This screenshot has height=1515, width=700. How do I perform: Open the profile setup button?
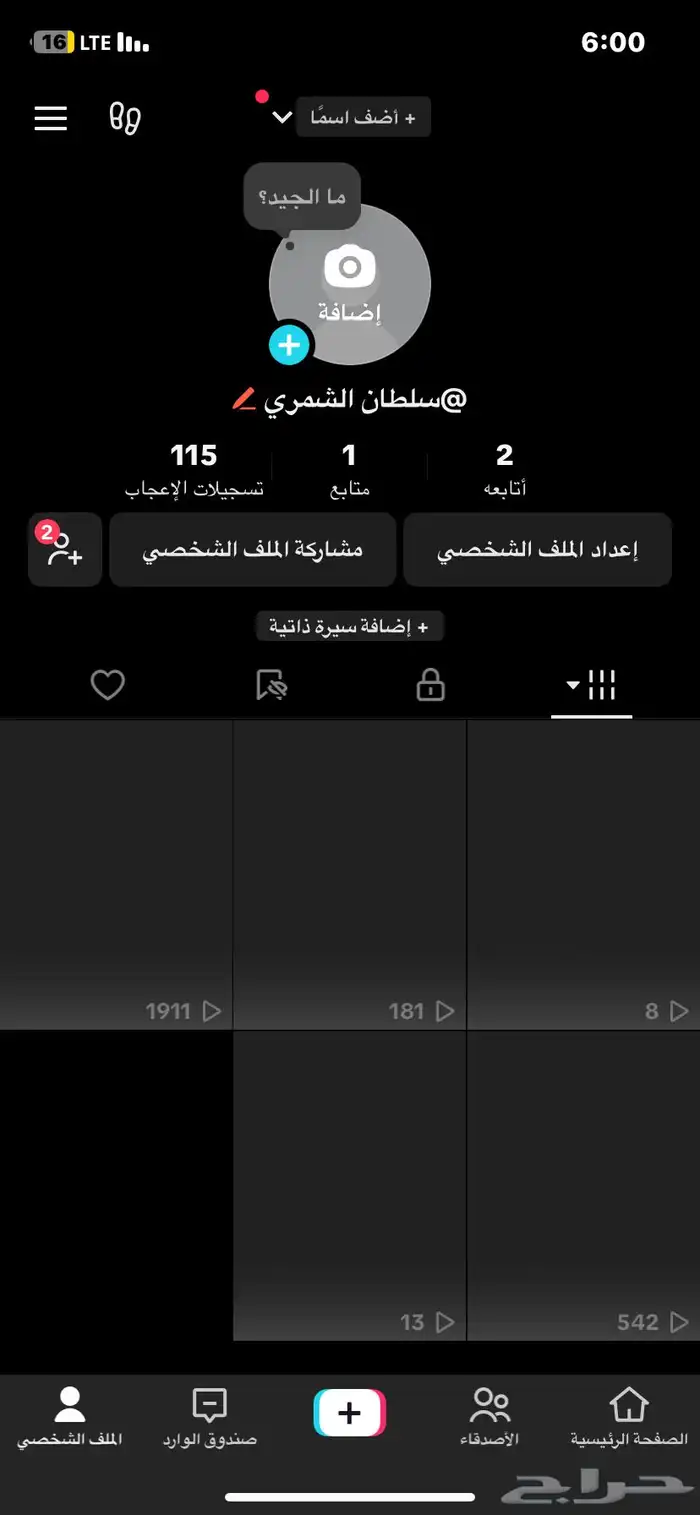pyautogui.click(x=537, y=550)
